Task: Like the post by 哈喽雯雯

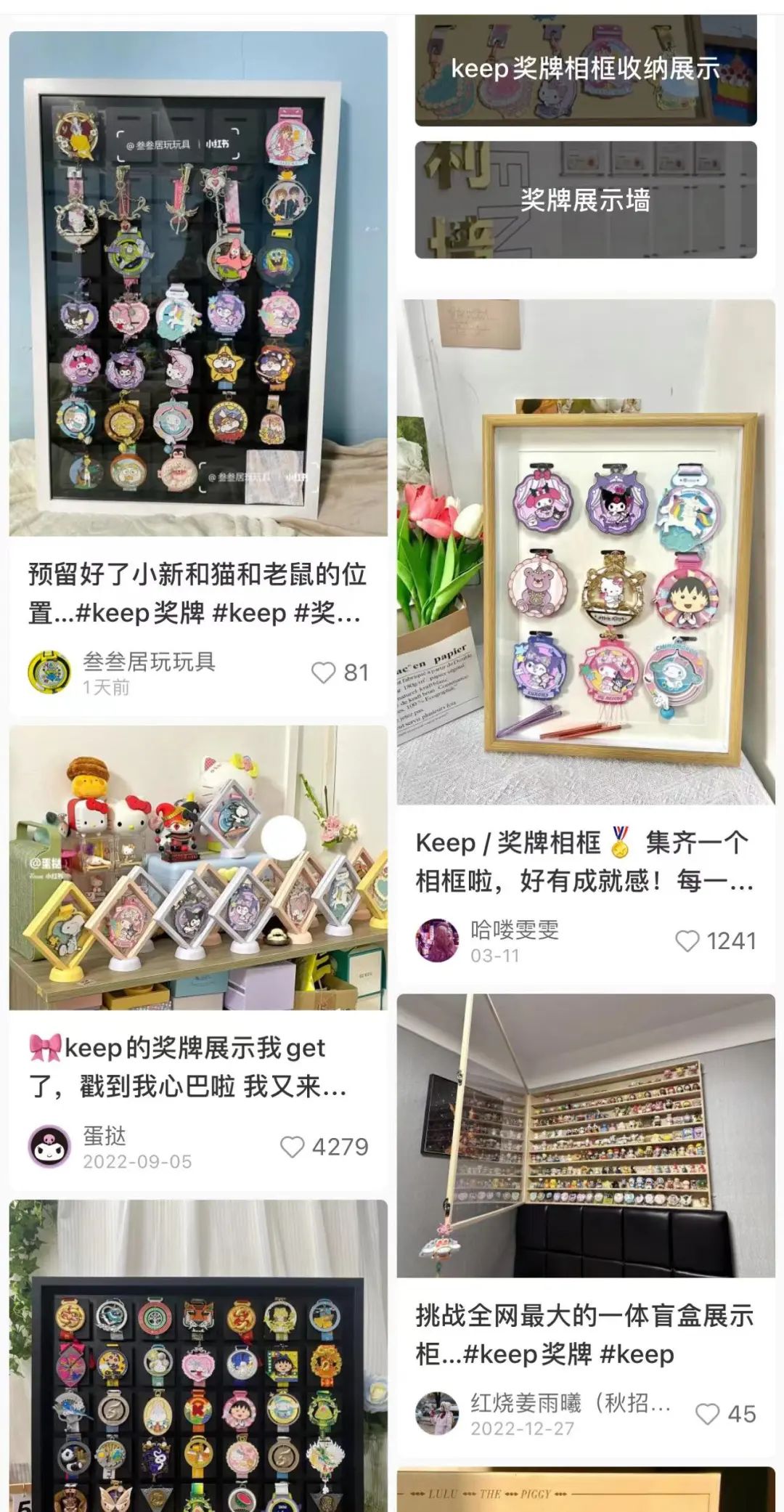Action: pos(687,941)
